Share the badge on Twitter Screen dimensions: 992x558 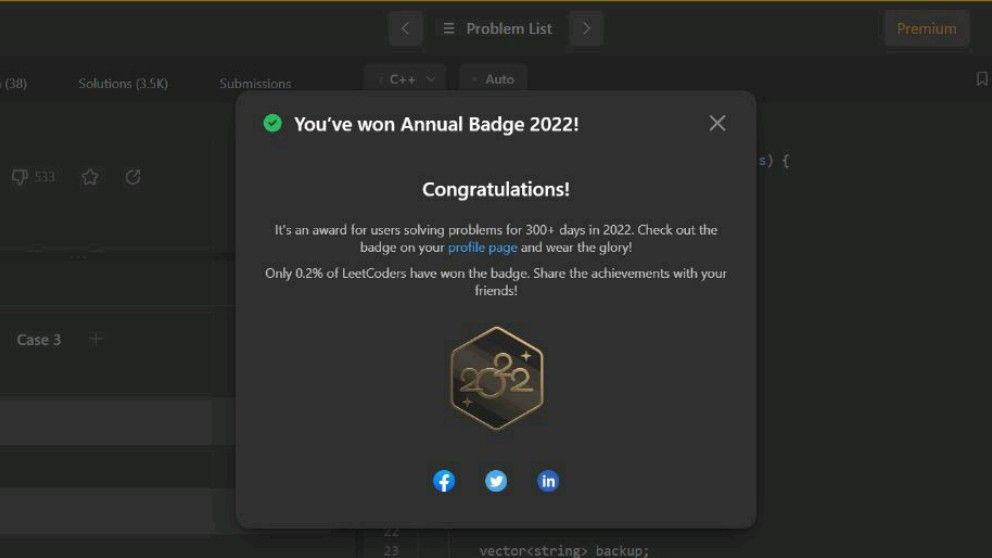(496, 481)
